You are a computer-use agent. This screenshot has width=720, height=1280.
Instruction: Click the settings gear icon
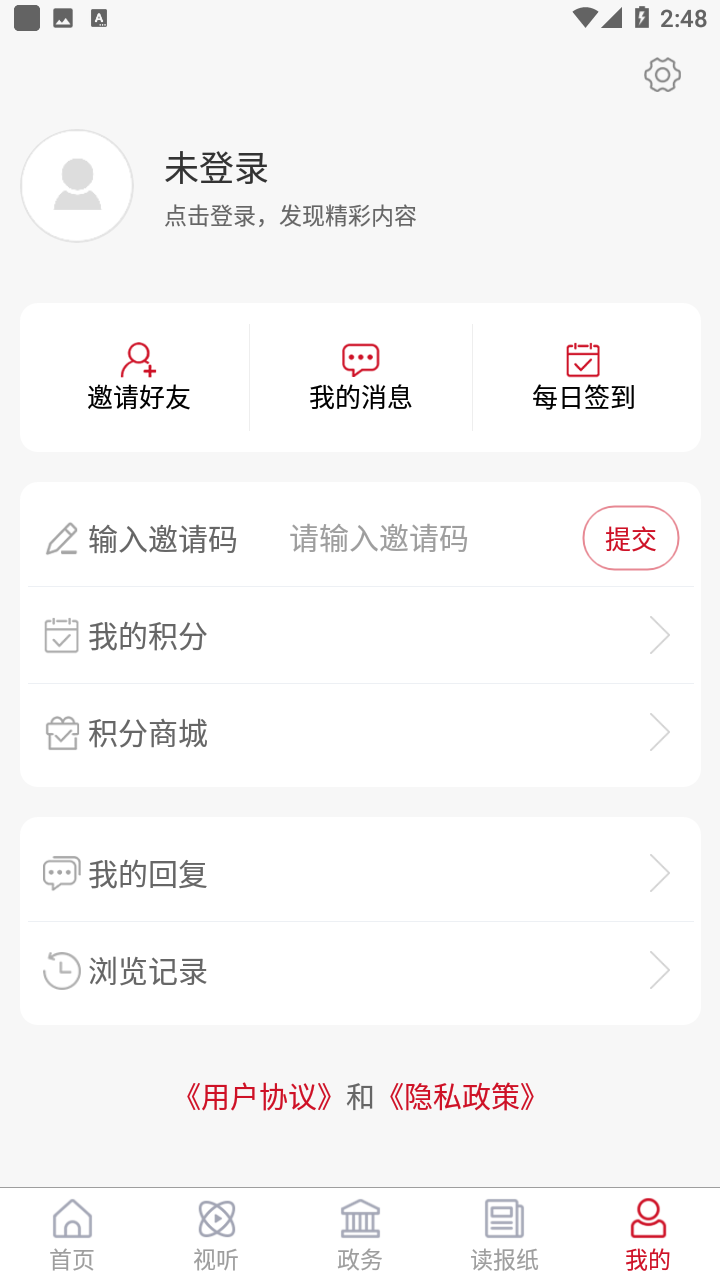661,74
